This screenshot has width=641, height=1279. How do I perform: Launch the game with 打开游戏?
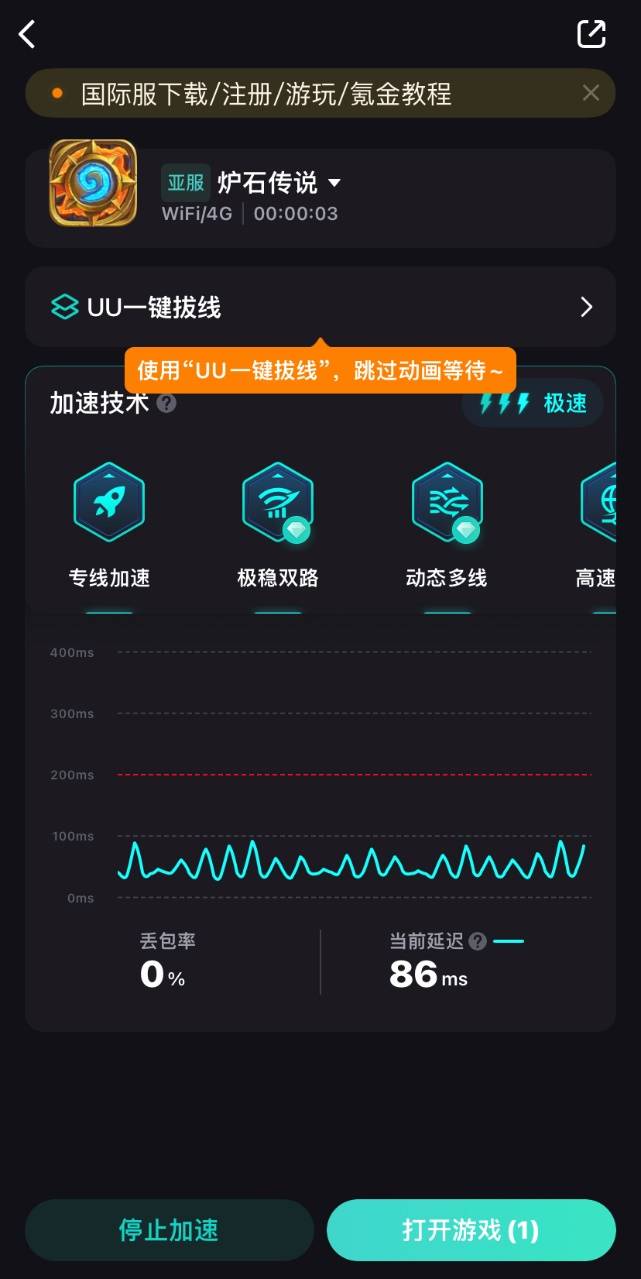point(471,1230)
